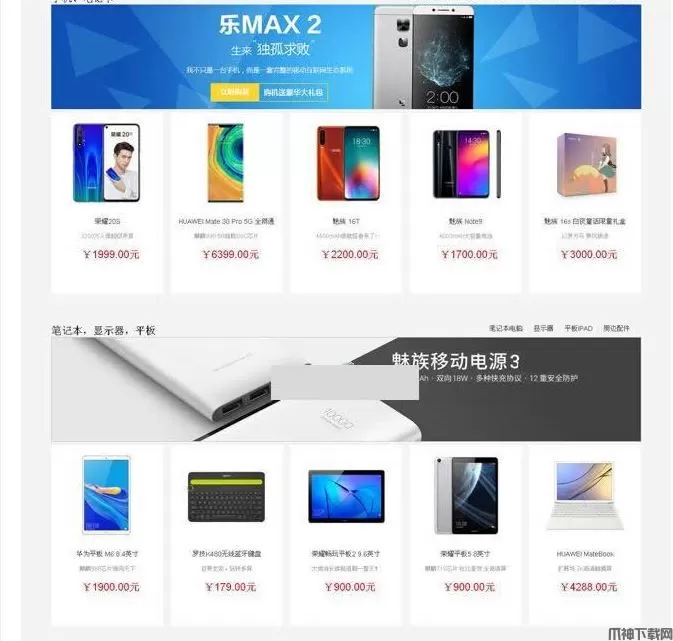Open the 魅族移动电源3 banner
673x641 pixels.
point(346,389)
